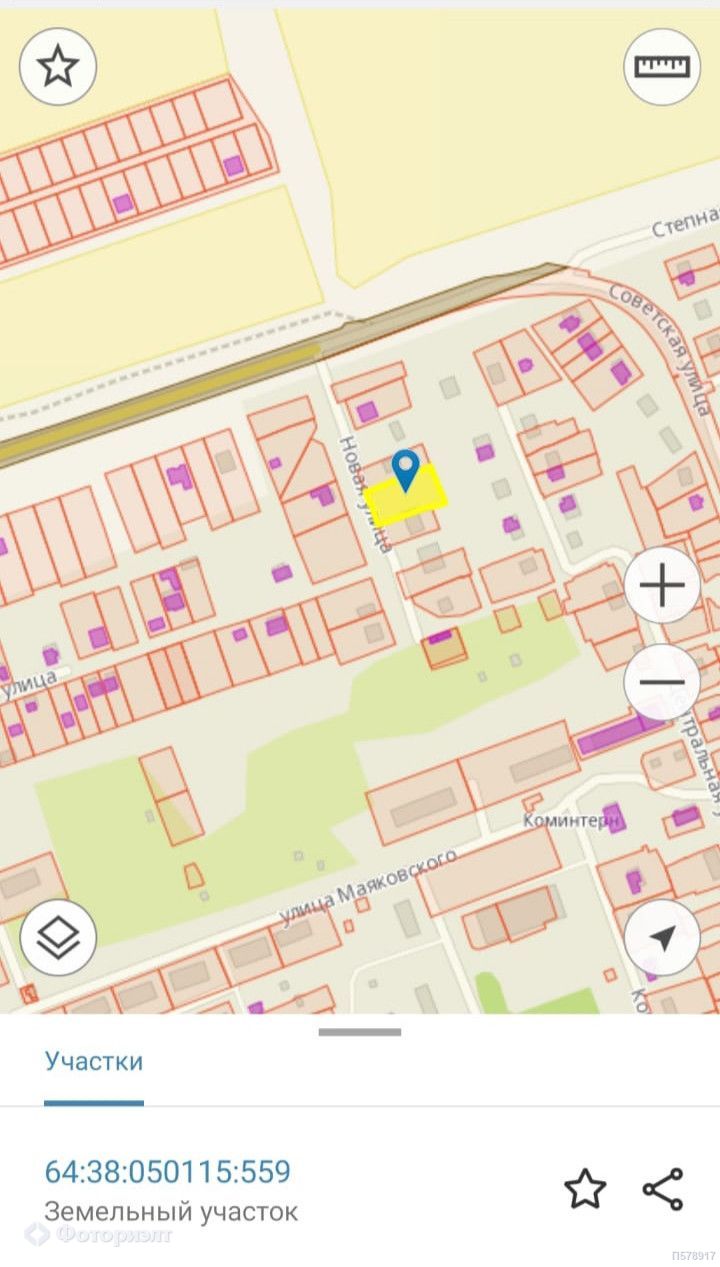Viewport: 720px width, 1267px height.
Task: Zoom in on the map
Action: (662, 585)
